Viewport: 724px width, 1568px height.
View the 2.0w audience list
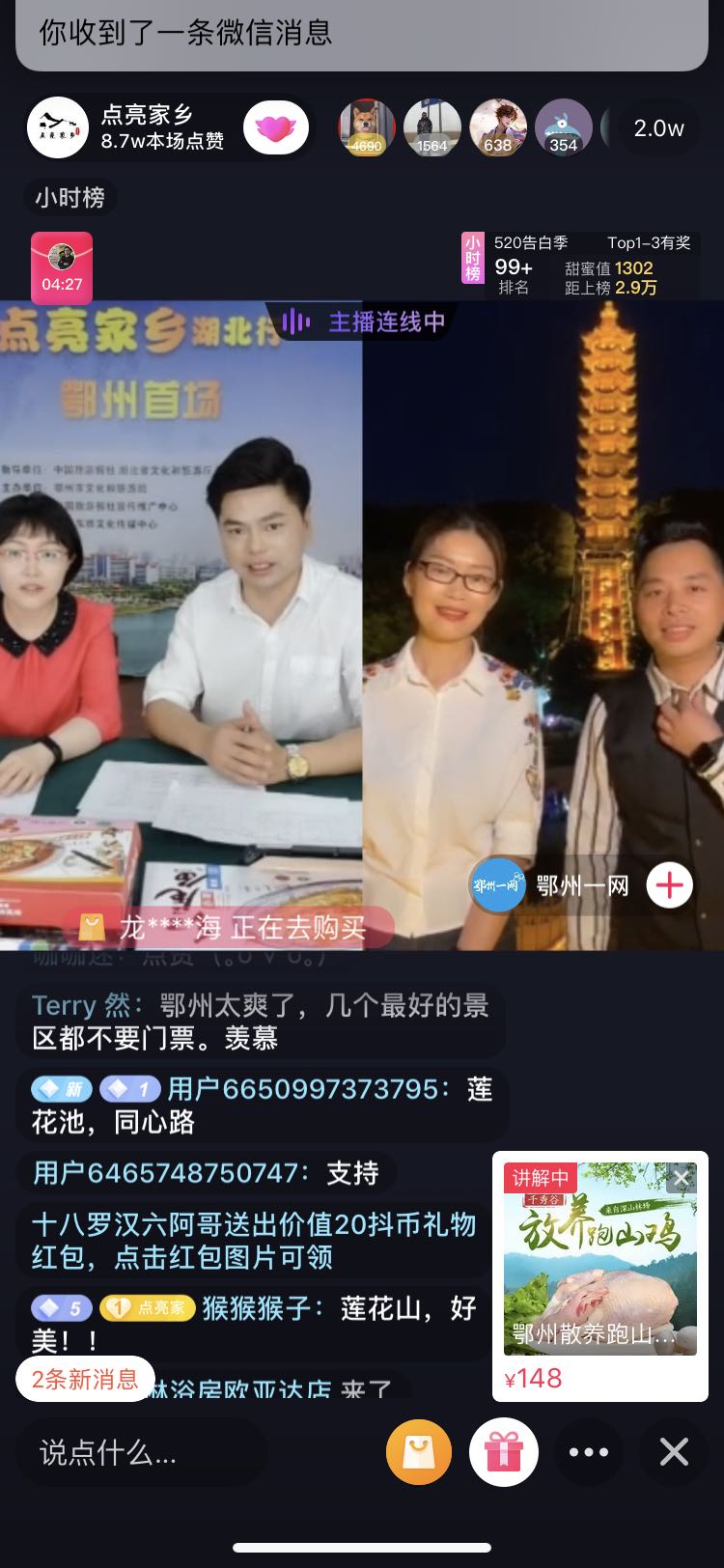[658, 127]
